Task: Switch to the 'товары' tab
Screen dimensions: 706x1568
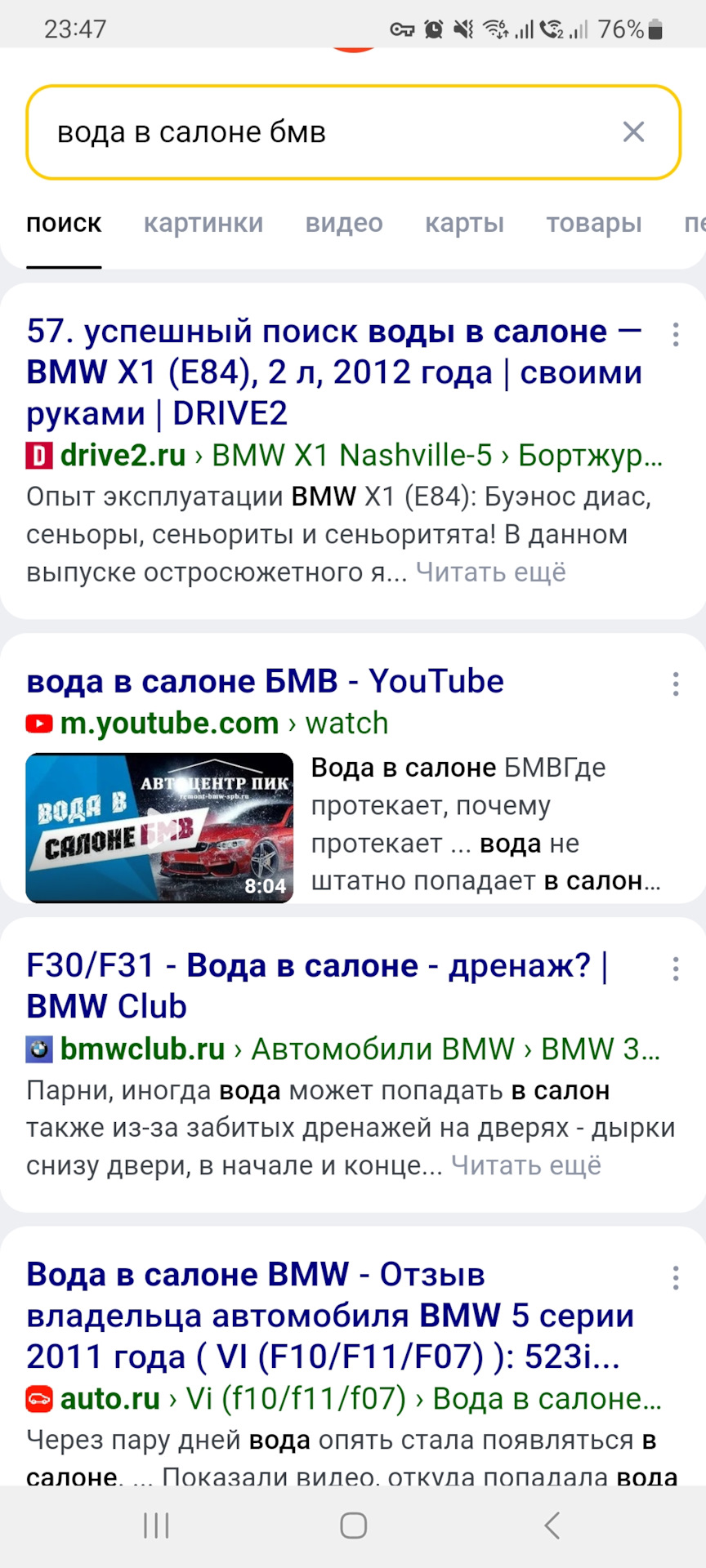Action: pos(594,224)
